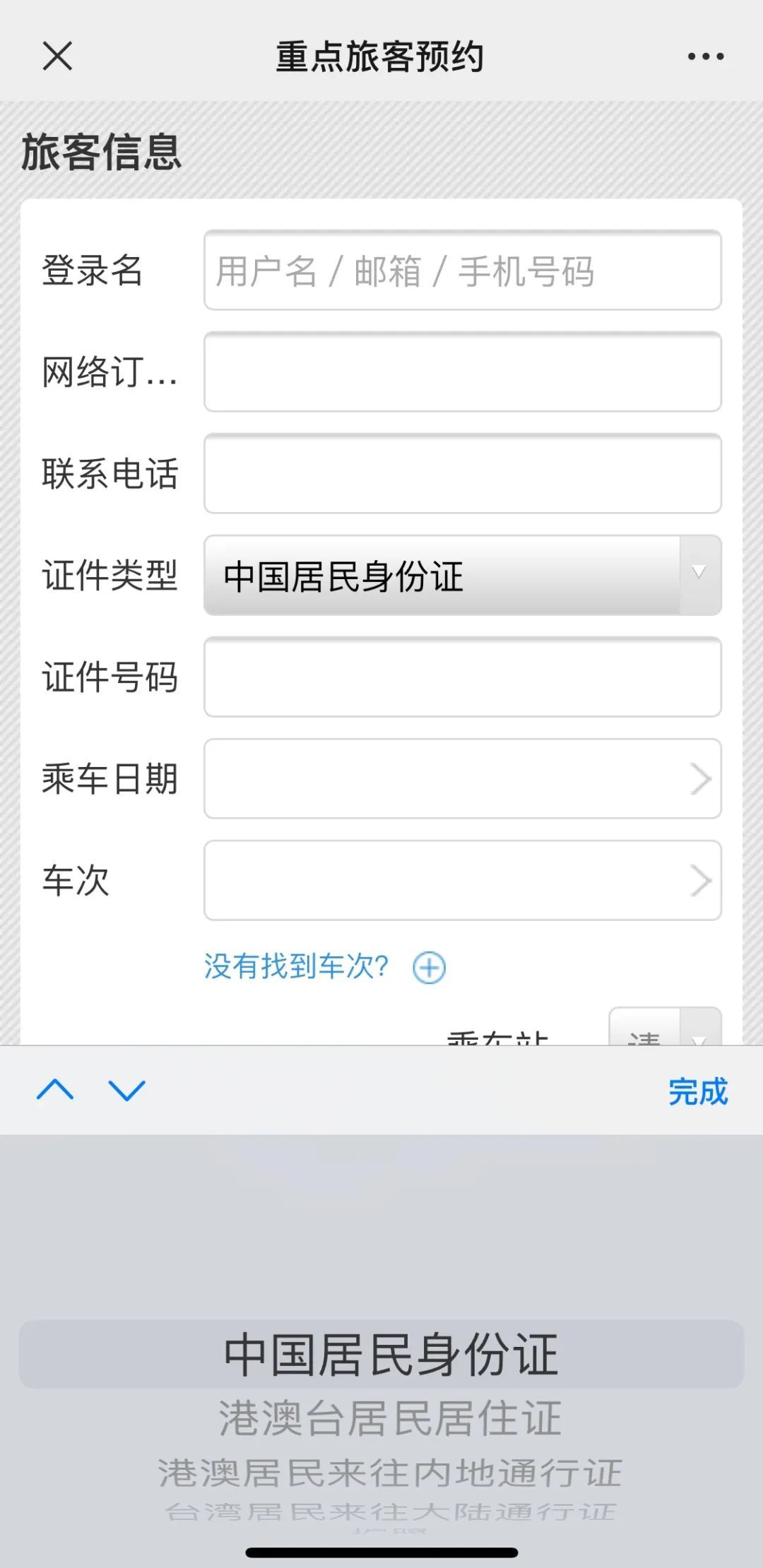Tap the 没有找到车次? link
The height and width of the screenshot is (1568, 763).
[x=297, y=966]
